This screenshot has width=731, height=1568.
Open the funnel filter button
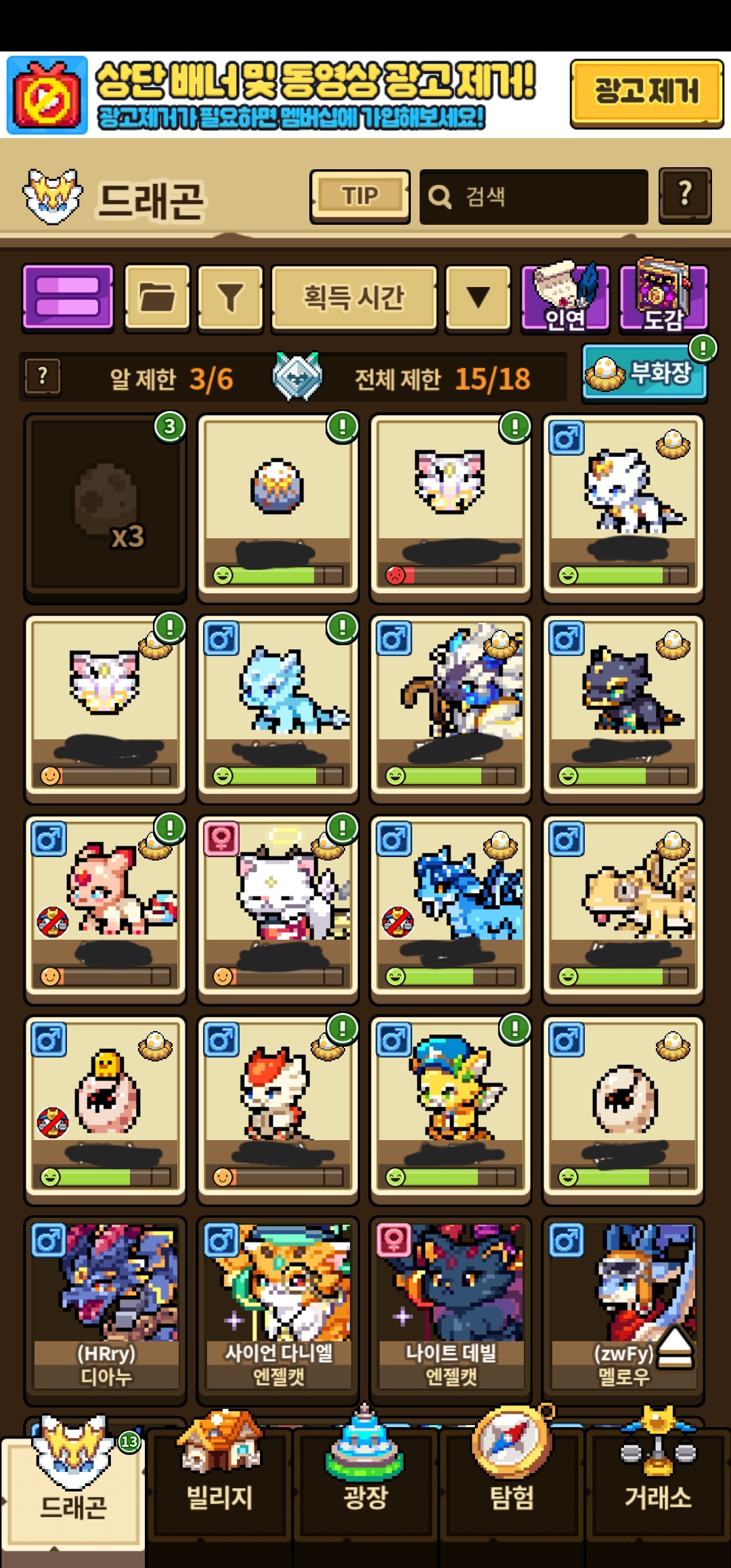click(x=230, y=298)
